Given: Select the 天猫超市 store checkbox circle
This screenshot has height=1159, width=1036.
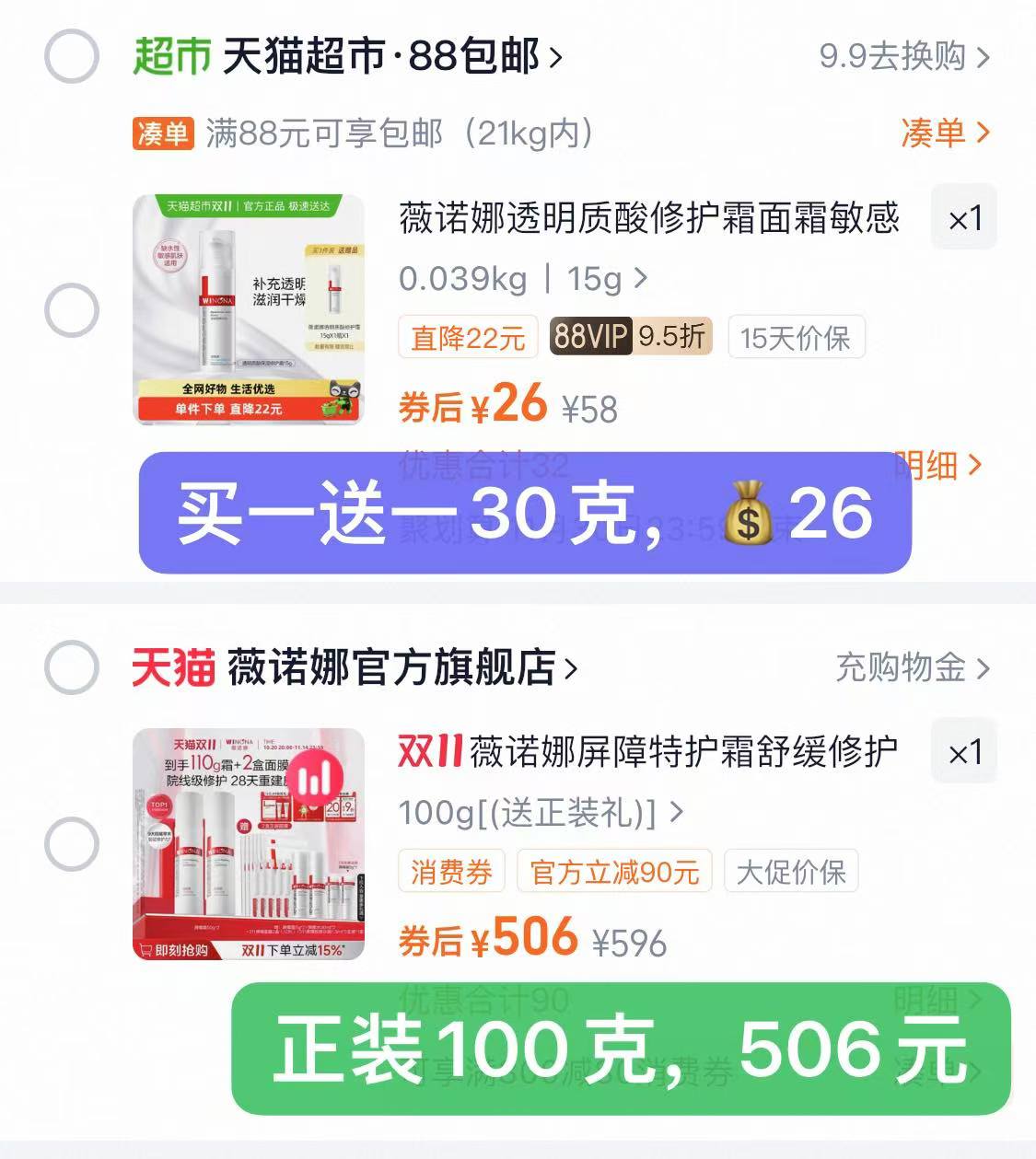Looking at the screenshot, I should click(71, 57).
